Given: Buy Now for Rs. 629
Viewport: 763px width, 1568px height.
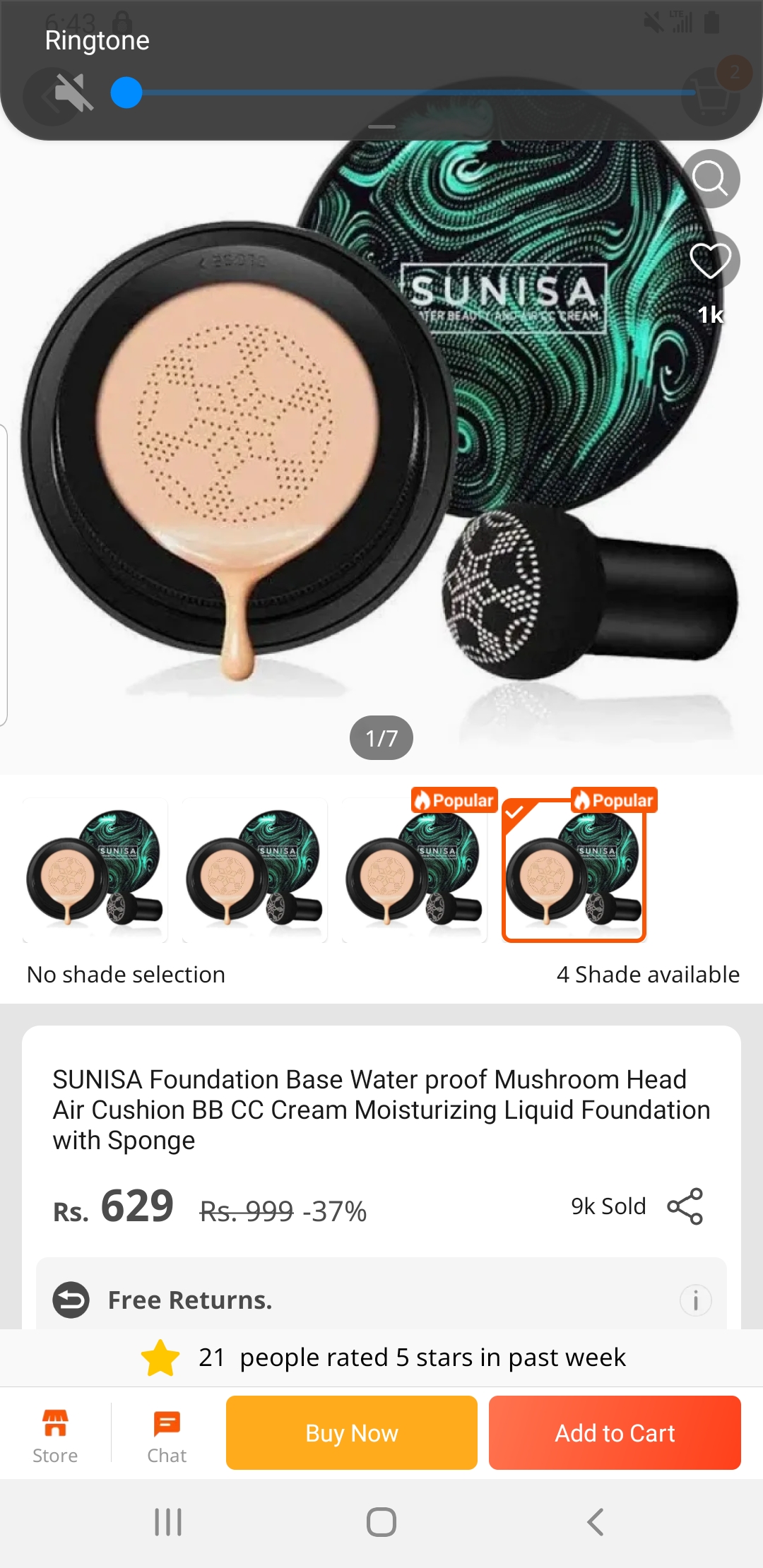Looking at the screenshot, I should coord(352,1432).
